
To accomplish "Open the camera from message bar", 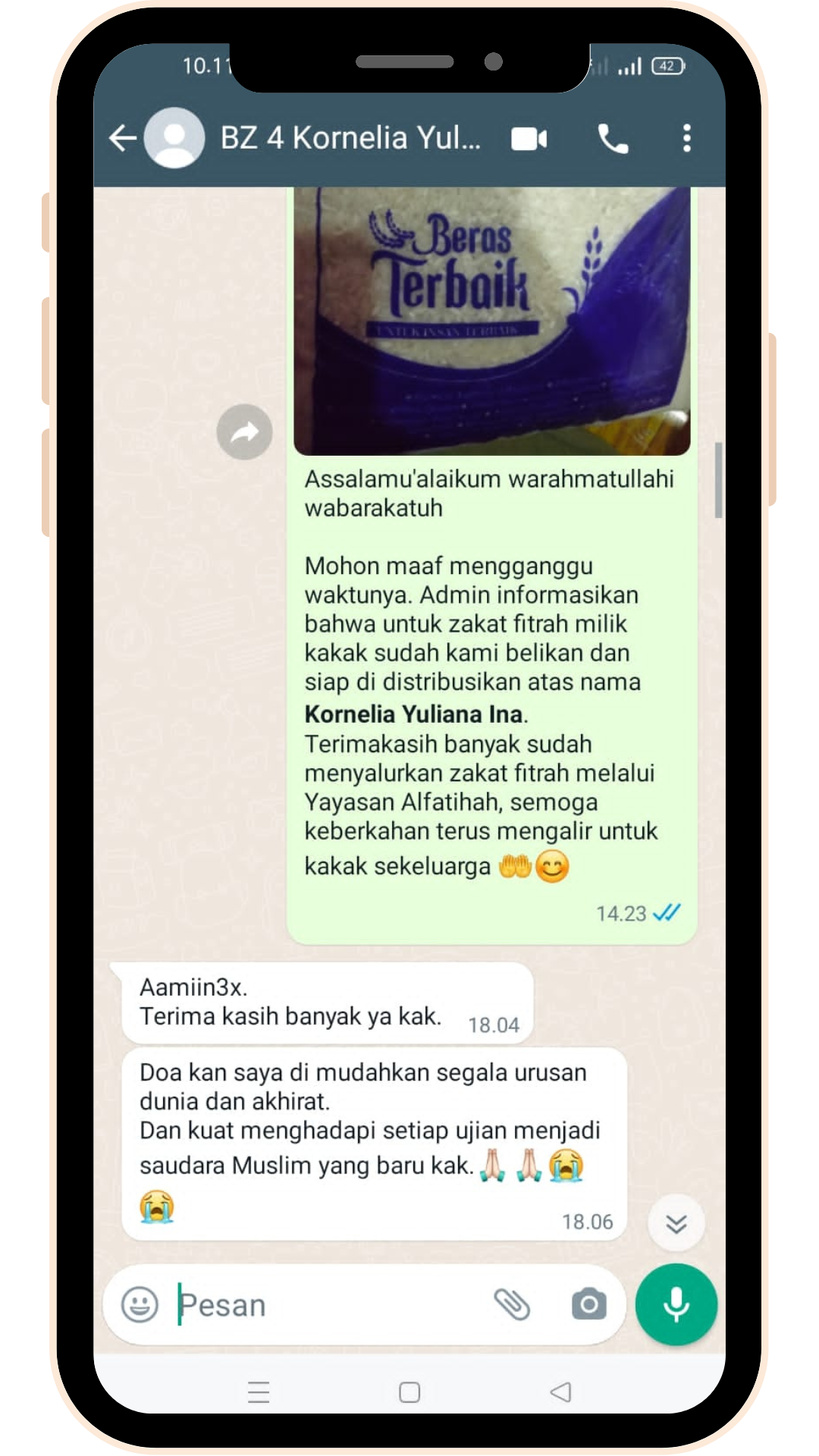I will click(x=588, y=1305).
